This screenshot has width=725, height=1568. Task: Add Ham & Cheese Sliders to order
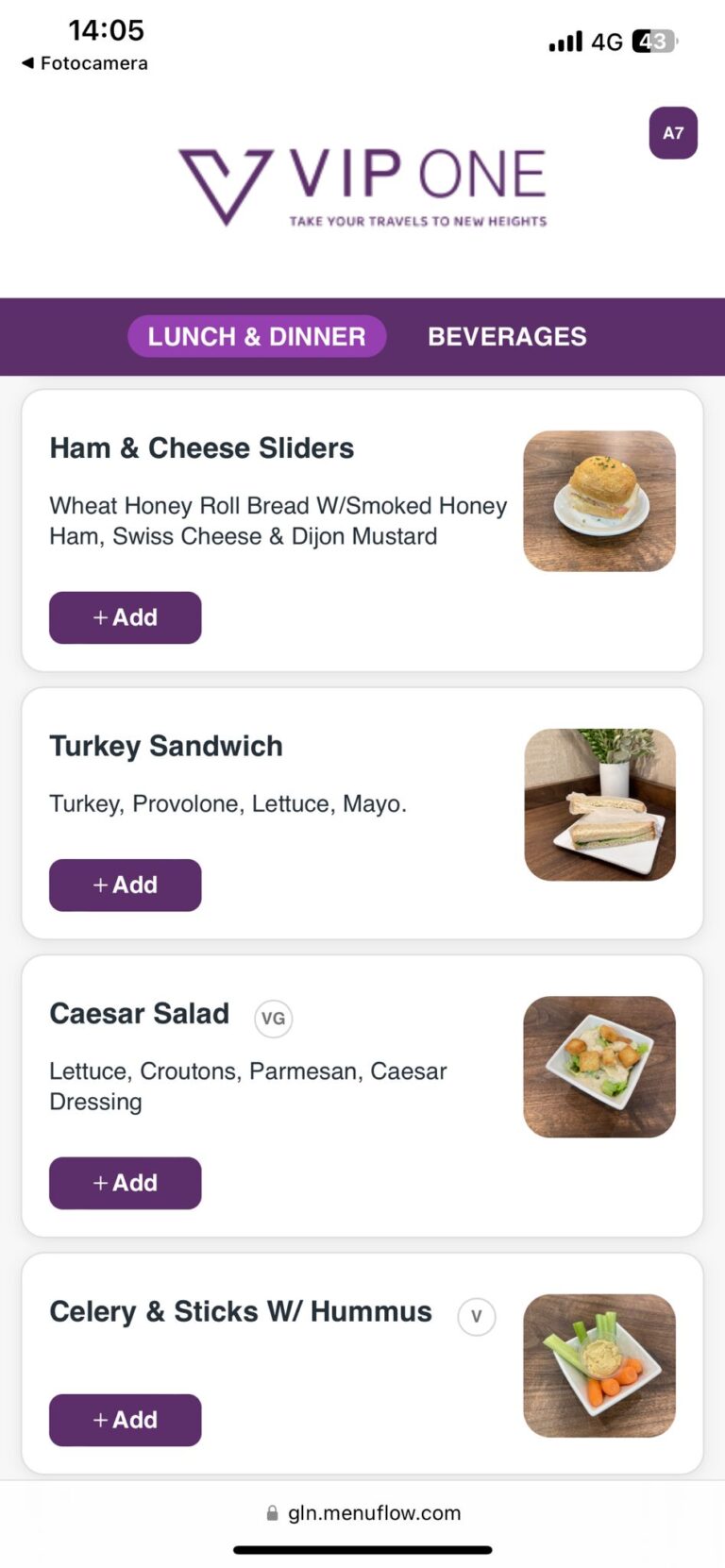[125, 617]
